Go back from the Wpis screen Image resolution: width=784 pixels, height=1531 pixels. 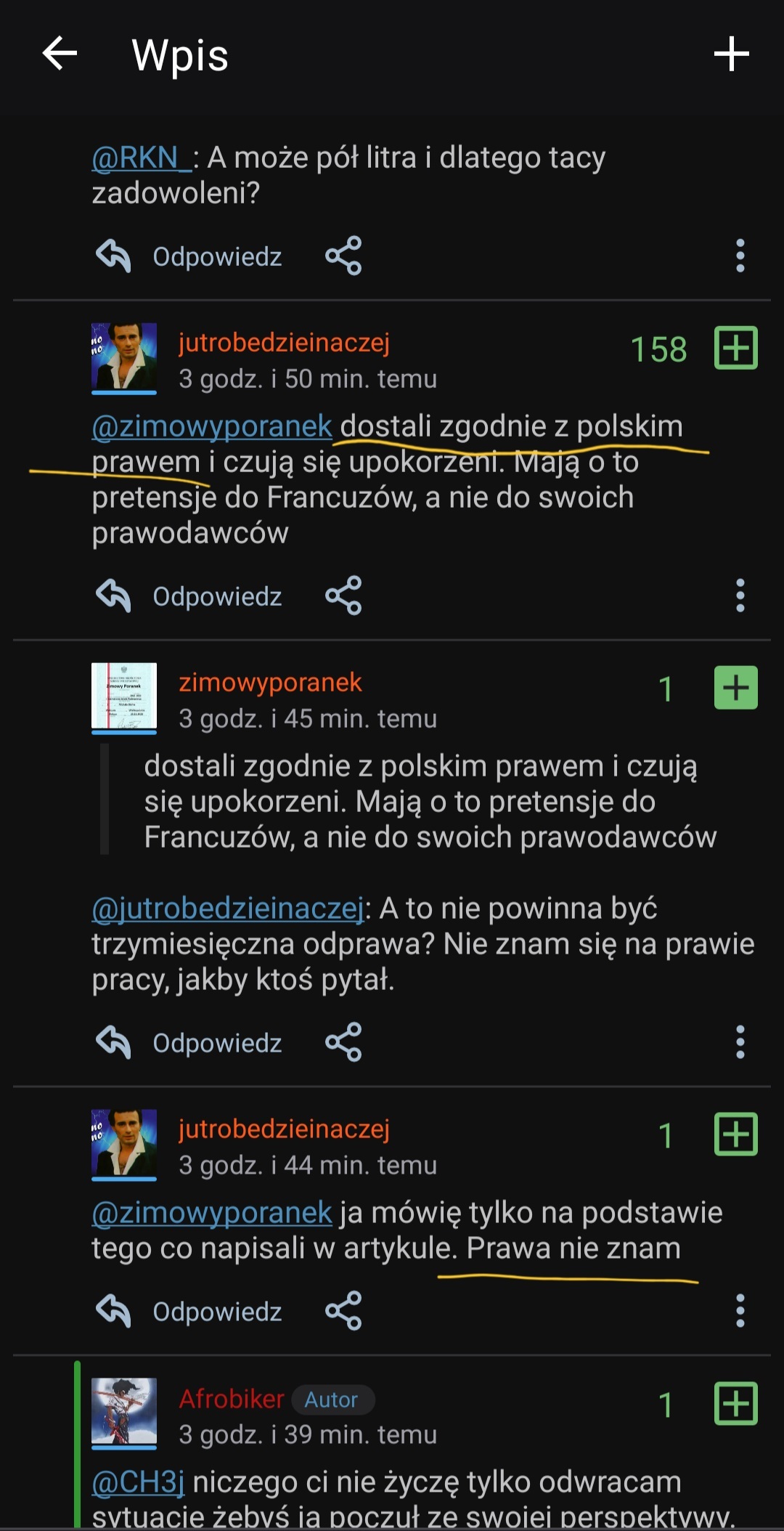pos(60,54)
